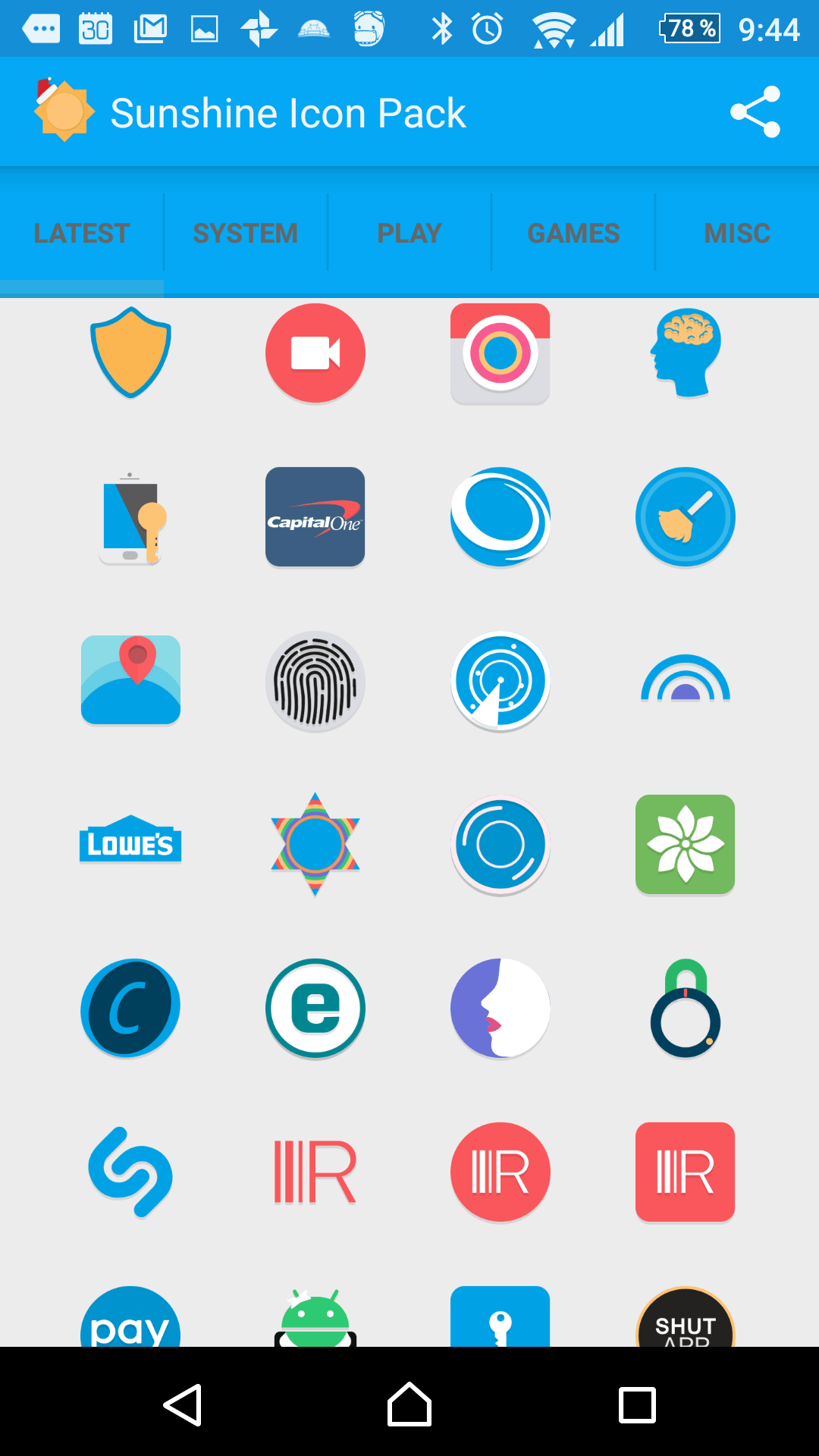Switch to the Play tab

409,233
